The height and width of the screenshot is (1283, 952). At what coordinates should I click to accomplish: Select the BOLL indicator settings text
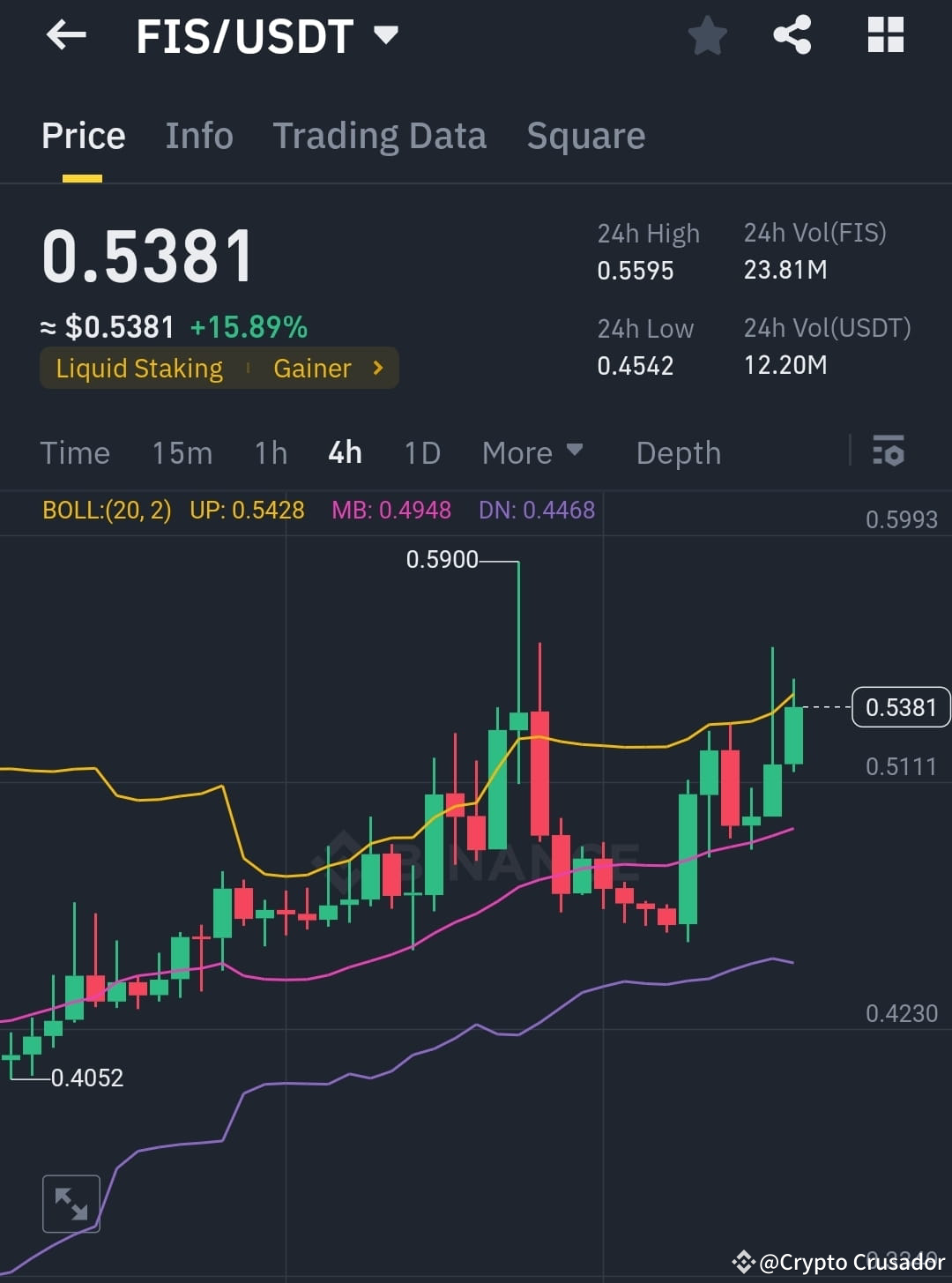[106, 510]
